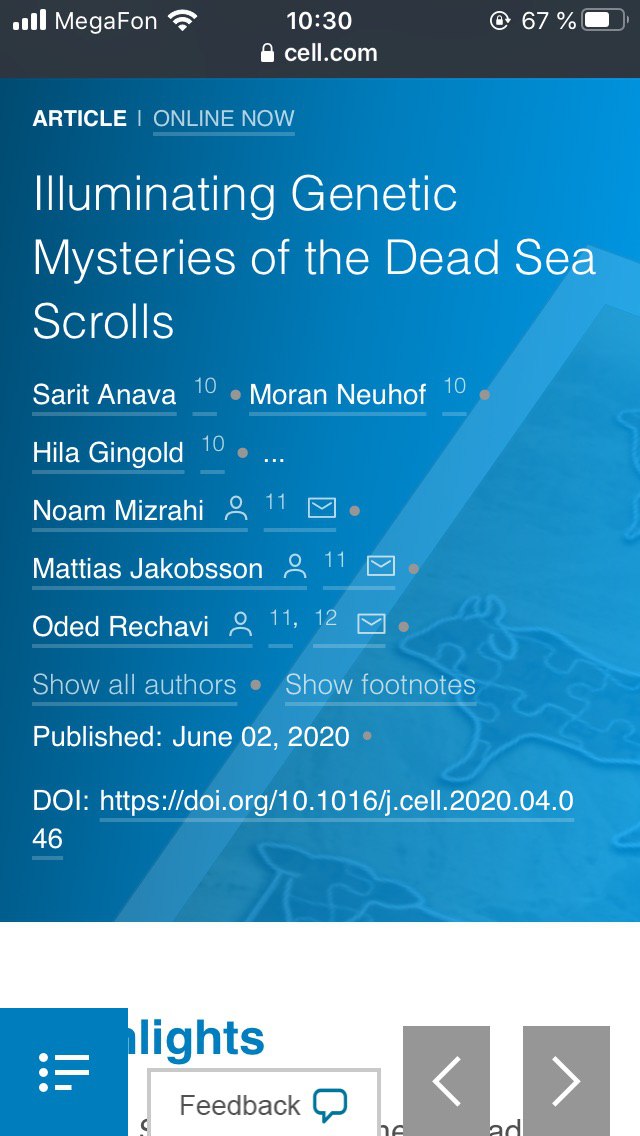This screenshot has width=640, height=1136.
Task: Email Oded Rechavi via envelope icon
Action: pyautogui.click(x=371, y=625)
